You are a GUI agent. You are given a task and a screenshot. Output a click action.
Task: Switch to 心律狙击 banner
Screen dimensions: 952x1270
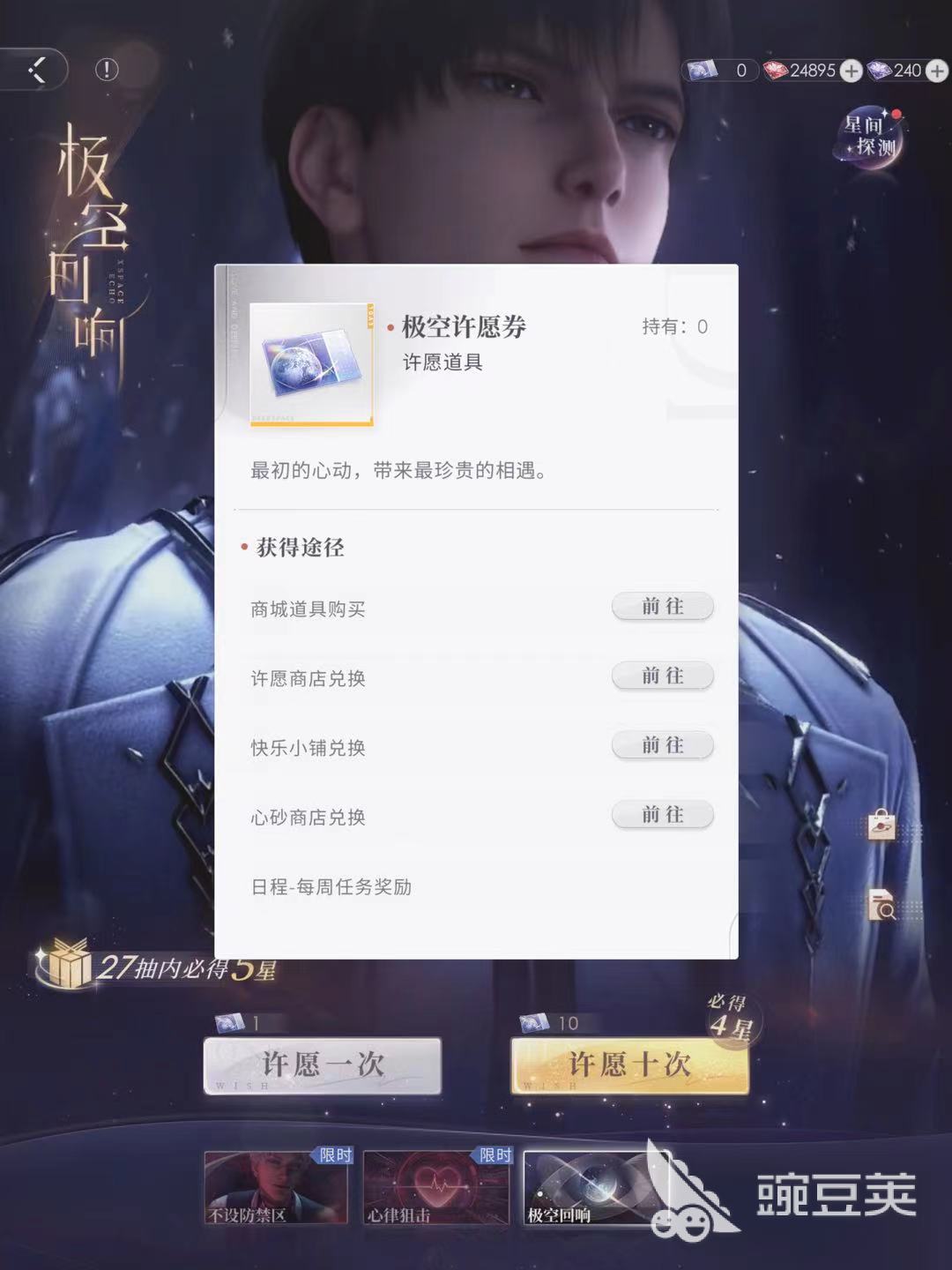(435, 1187)
